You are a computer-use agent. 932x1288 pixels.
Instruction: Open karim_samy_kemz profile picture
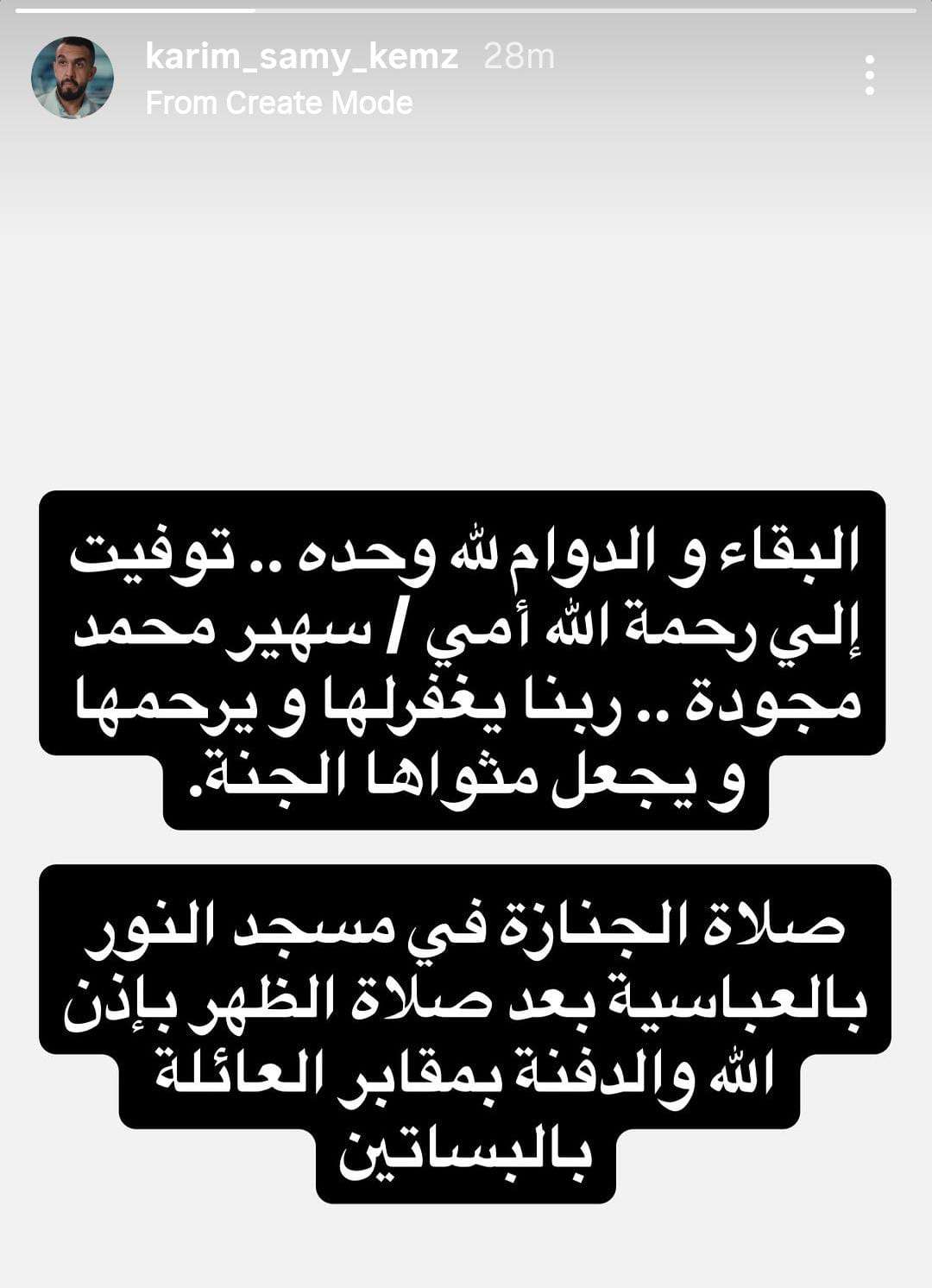coord(72,78)
